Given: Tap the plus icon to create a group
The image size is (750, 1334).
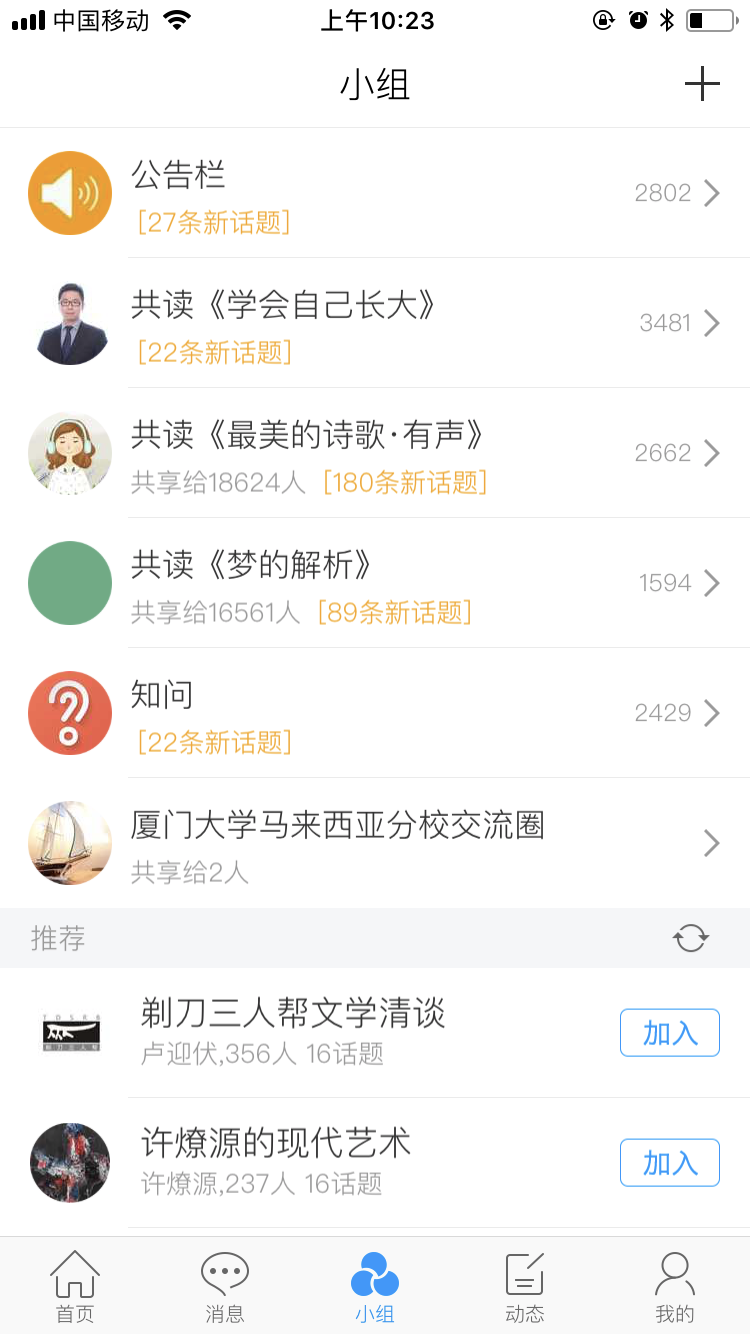Looking at the screenshot, I should pyautogui.click(x=702, y=85).
